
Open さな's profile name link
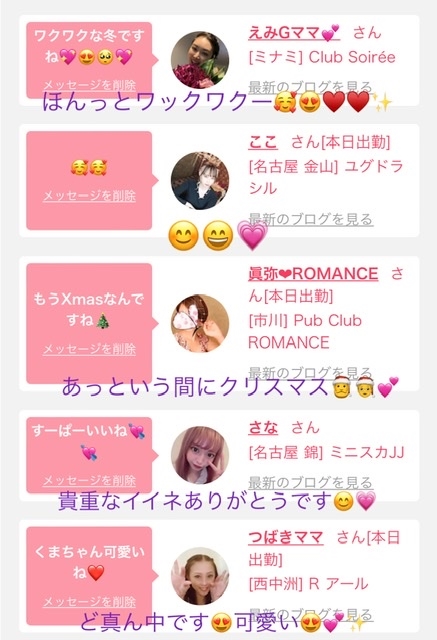(x=263, y=427)
